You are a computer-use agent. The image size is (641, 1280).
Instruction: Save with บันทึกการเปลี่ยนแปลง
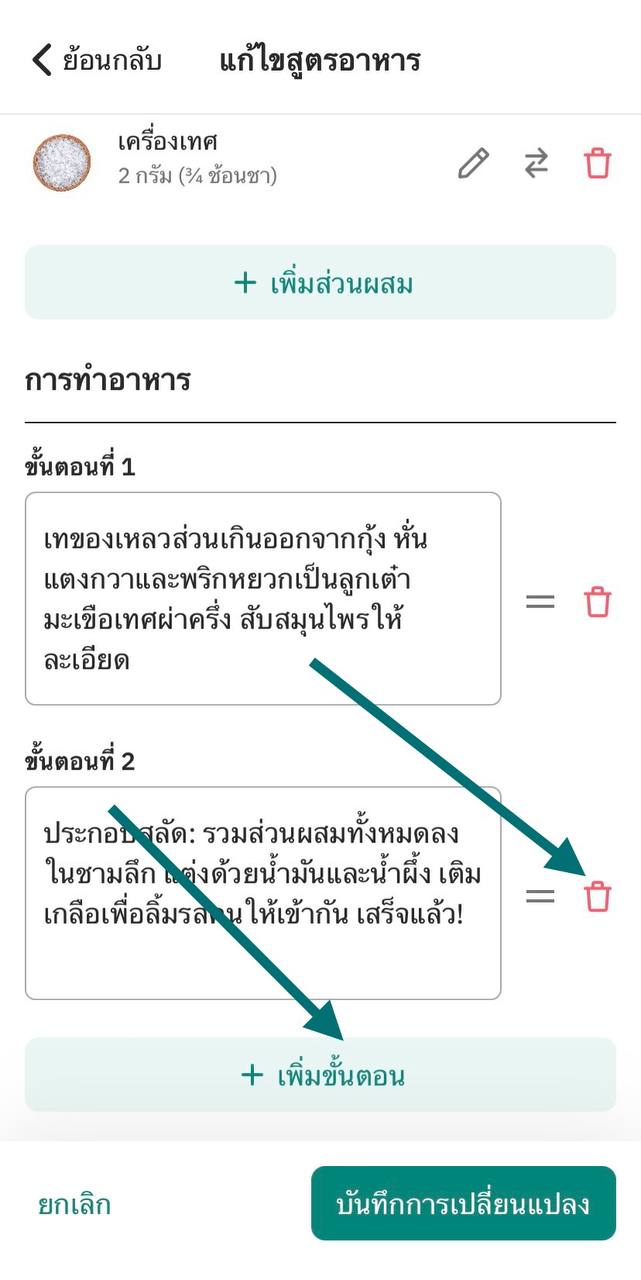click(463, 1204)
